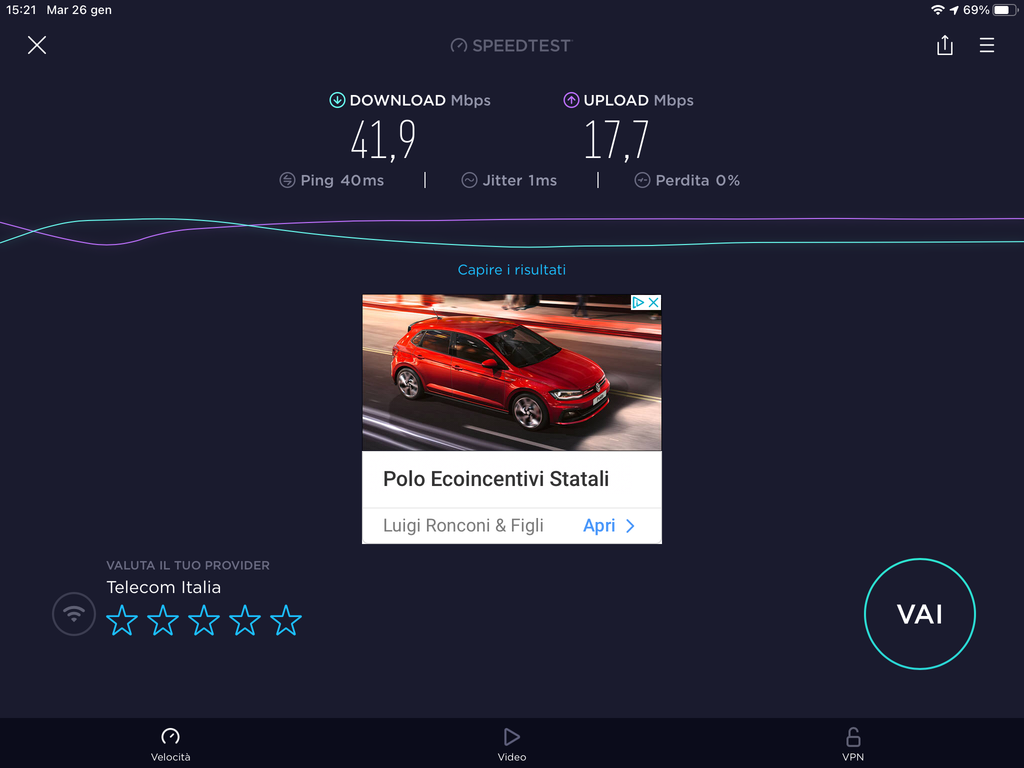The height and width of the screenshot is (768, 1024).
Task: Rate Telecom Italia five stars
Action: pyautogui.click(x=286, y=621)
